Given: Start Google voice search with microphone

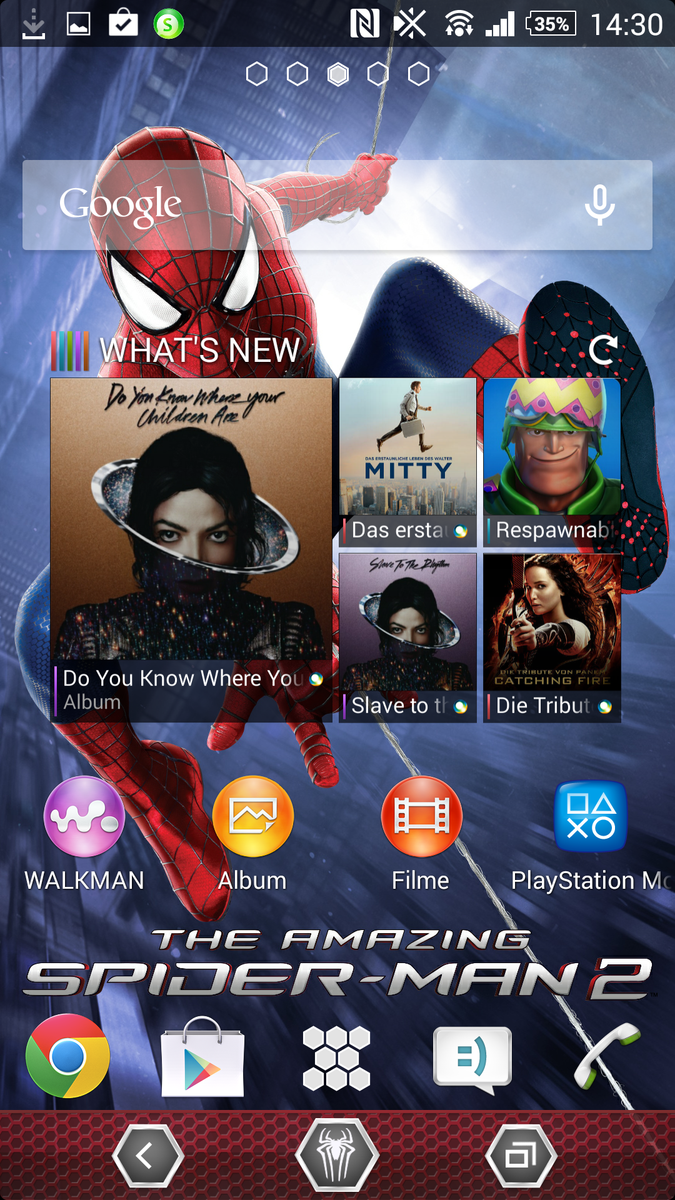Looking at the screenshot, I should coord(600,205).
